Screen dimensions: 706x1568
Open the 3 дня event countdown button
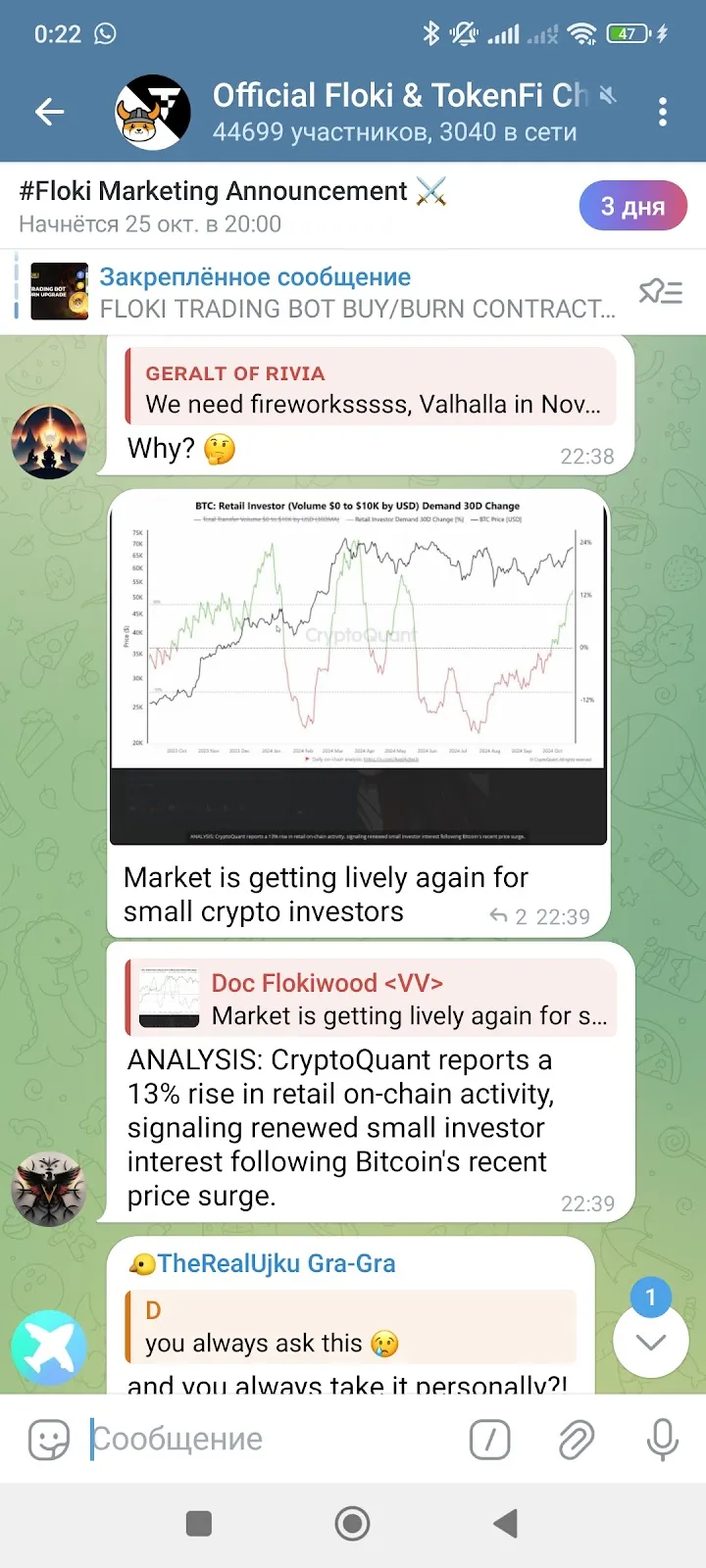633,206
